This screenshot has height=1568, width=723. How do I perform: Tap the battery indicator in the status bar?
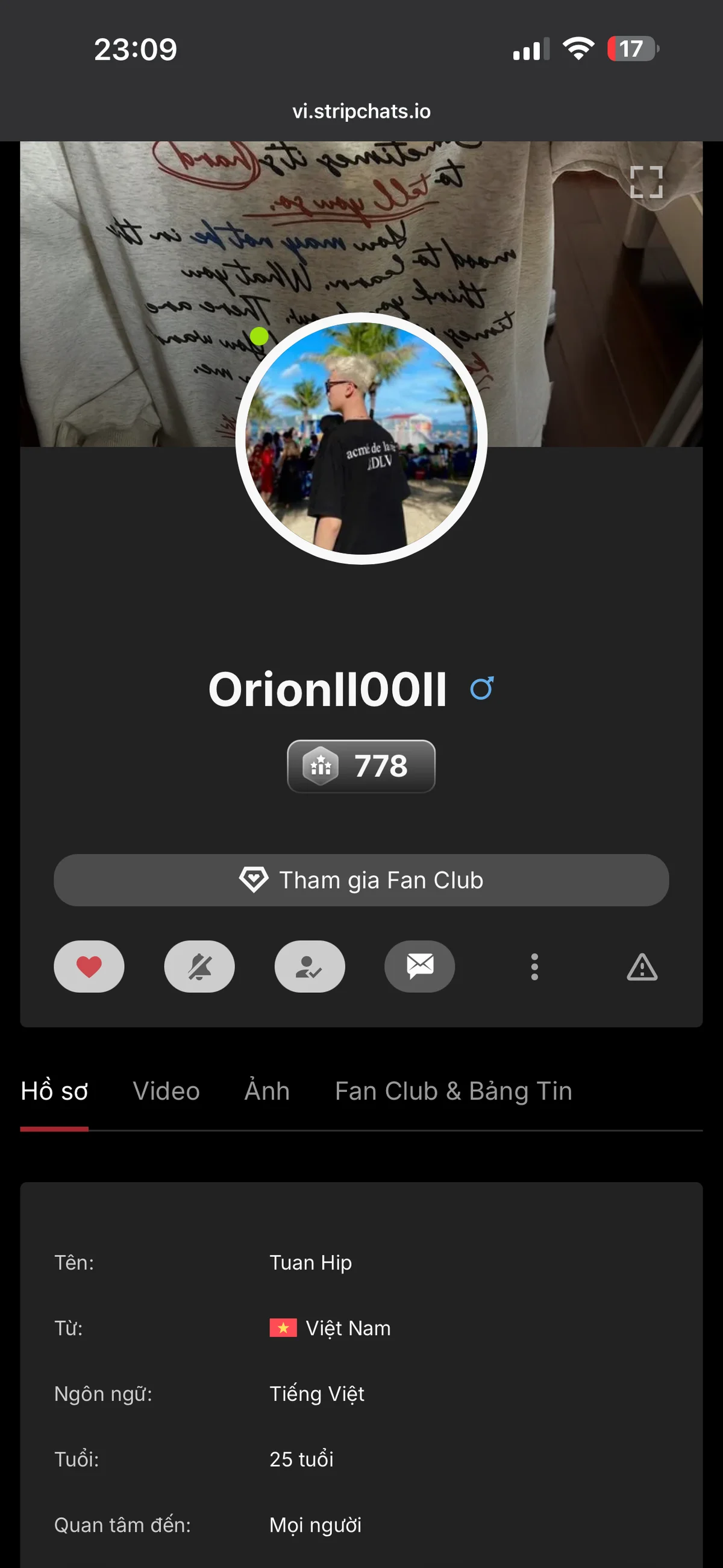[631, 49]
